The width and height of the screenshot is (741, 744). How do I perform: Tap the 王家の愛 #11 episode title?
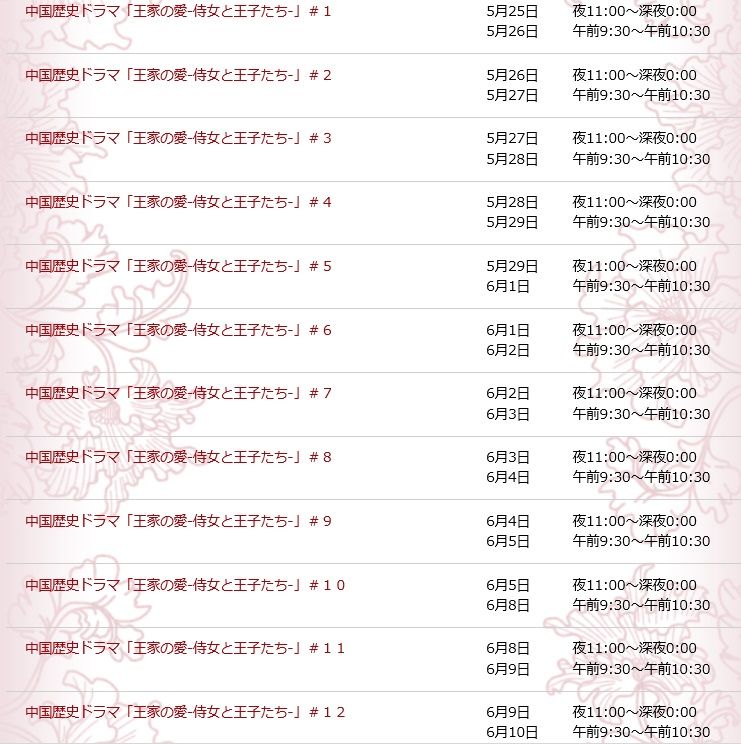[185, 649]
